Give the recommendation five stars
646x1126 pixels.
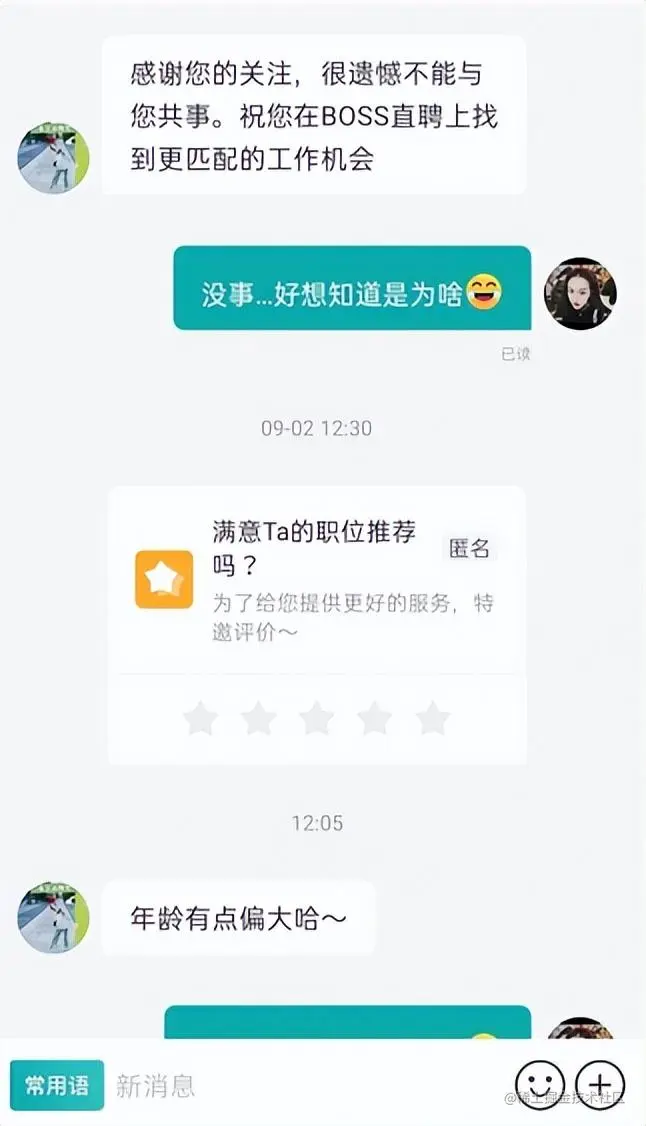(433, 718)
